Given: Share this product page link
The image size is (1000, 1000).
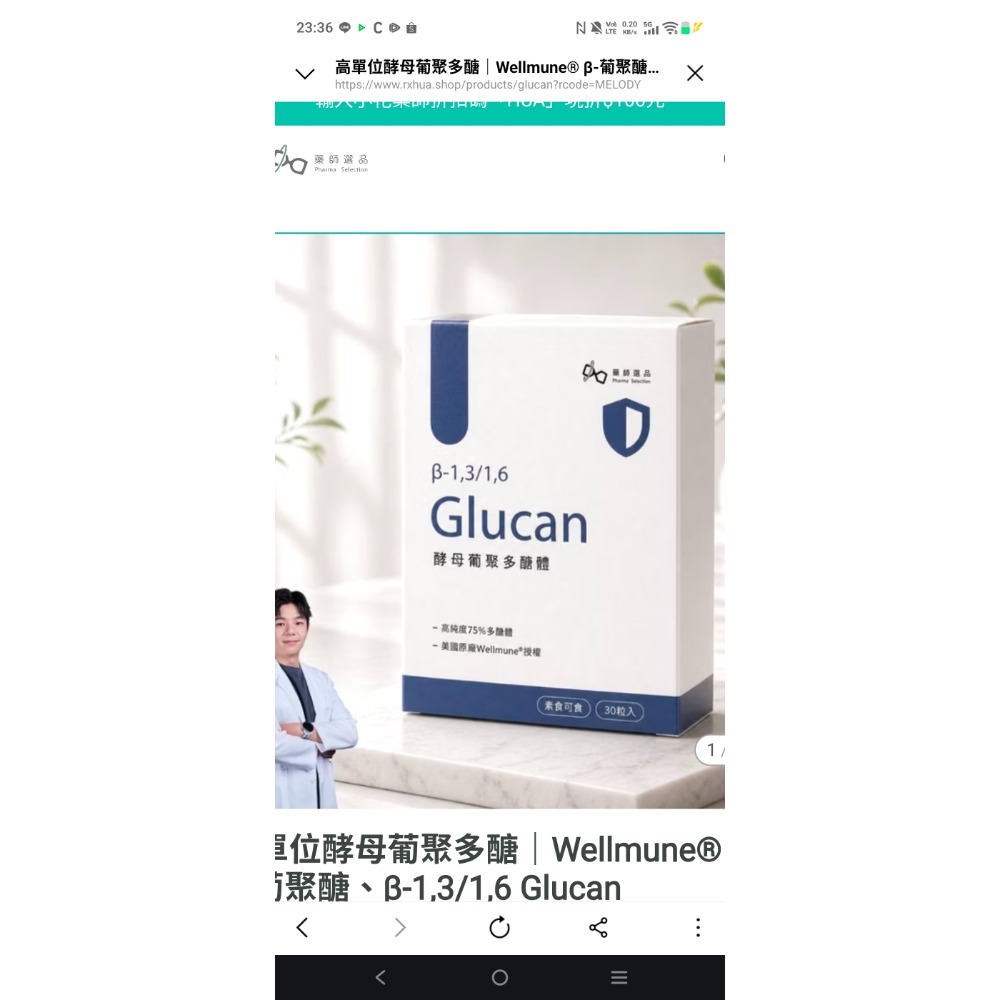Looking at the screenshot, I should (x=598, y=927).
